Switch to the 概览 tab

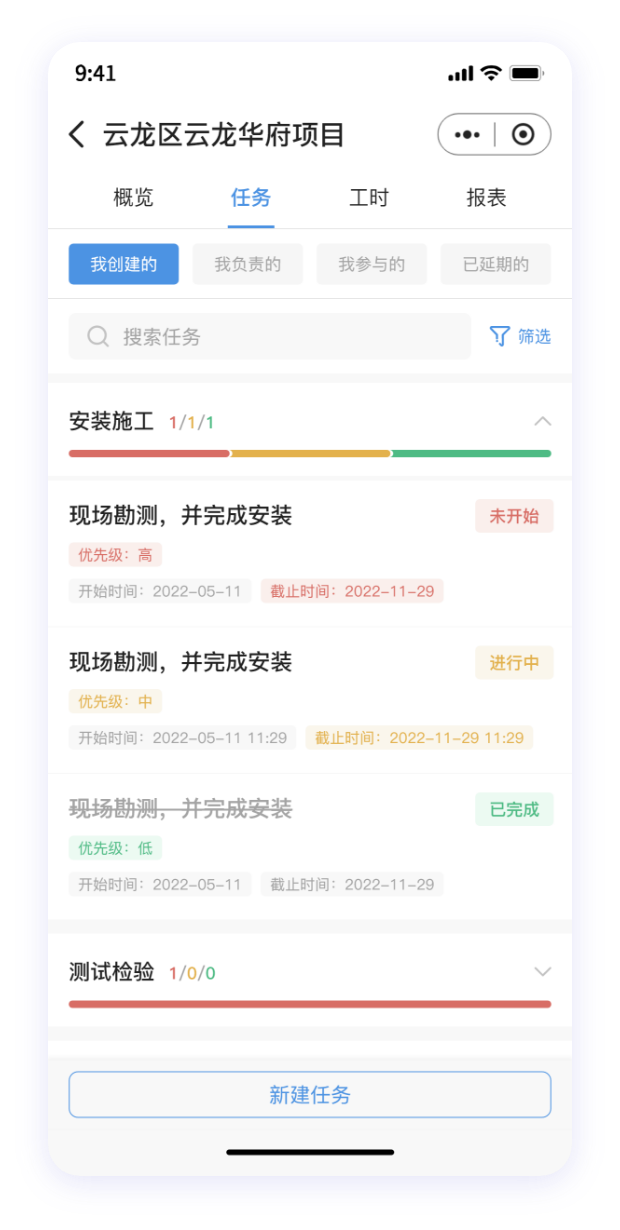tap(133, 198)
